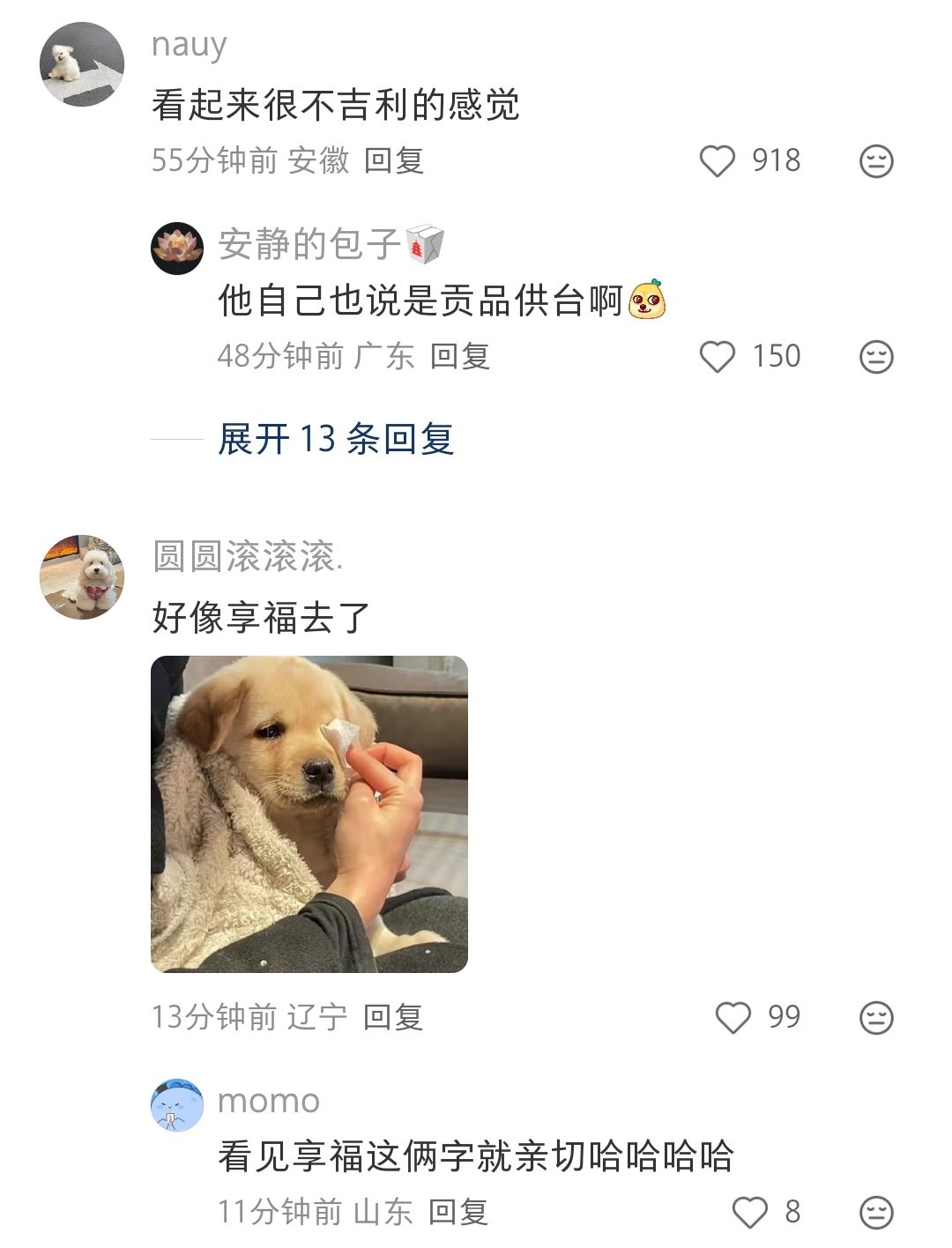Open momo's profile avatar
Screen dimensions: 952x1248
pyautogui.click(x=178, y=1103)
